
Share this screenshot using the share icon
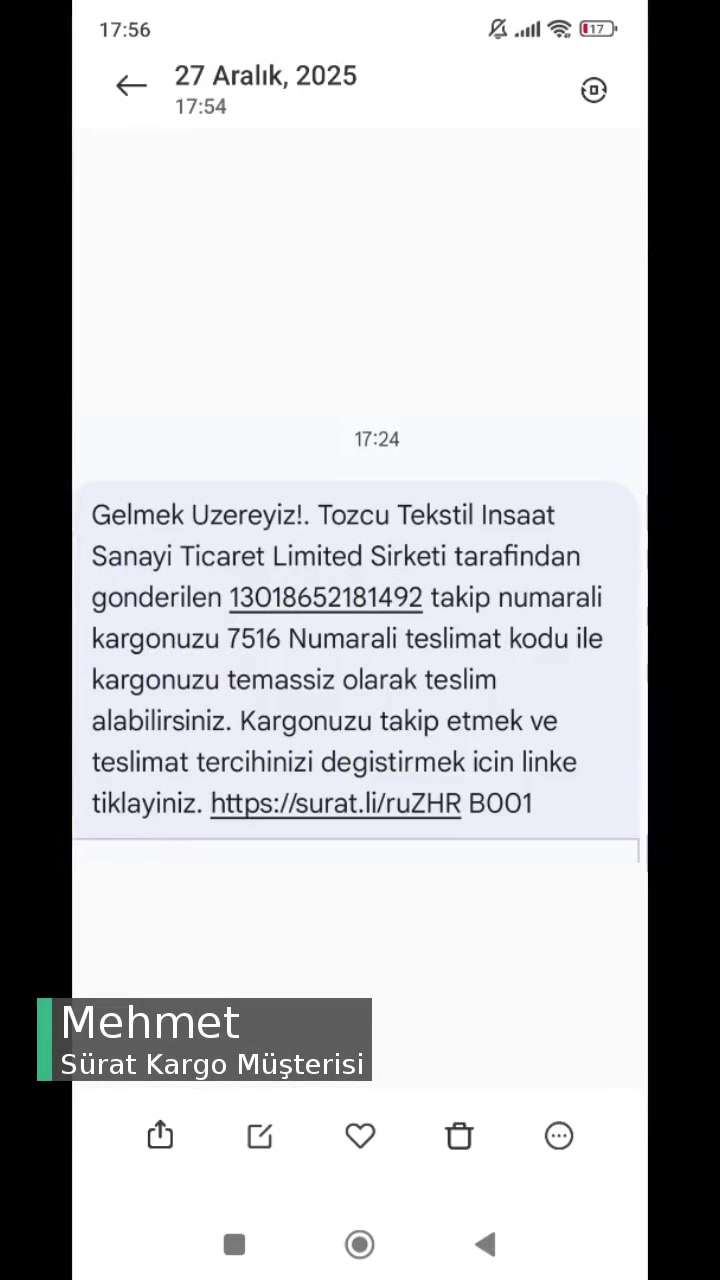pos(160,1135)
